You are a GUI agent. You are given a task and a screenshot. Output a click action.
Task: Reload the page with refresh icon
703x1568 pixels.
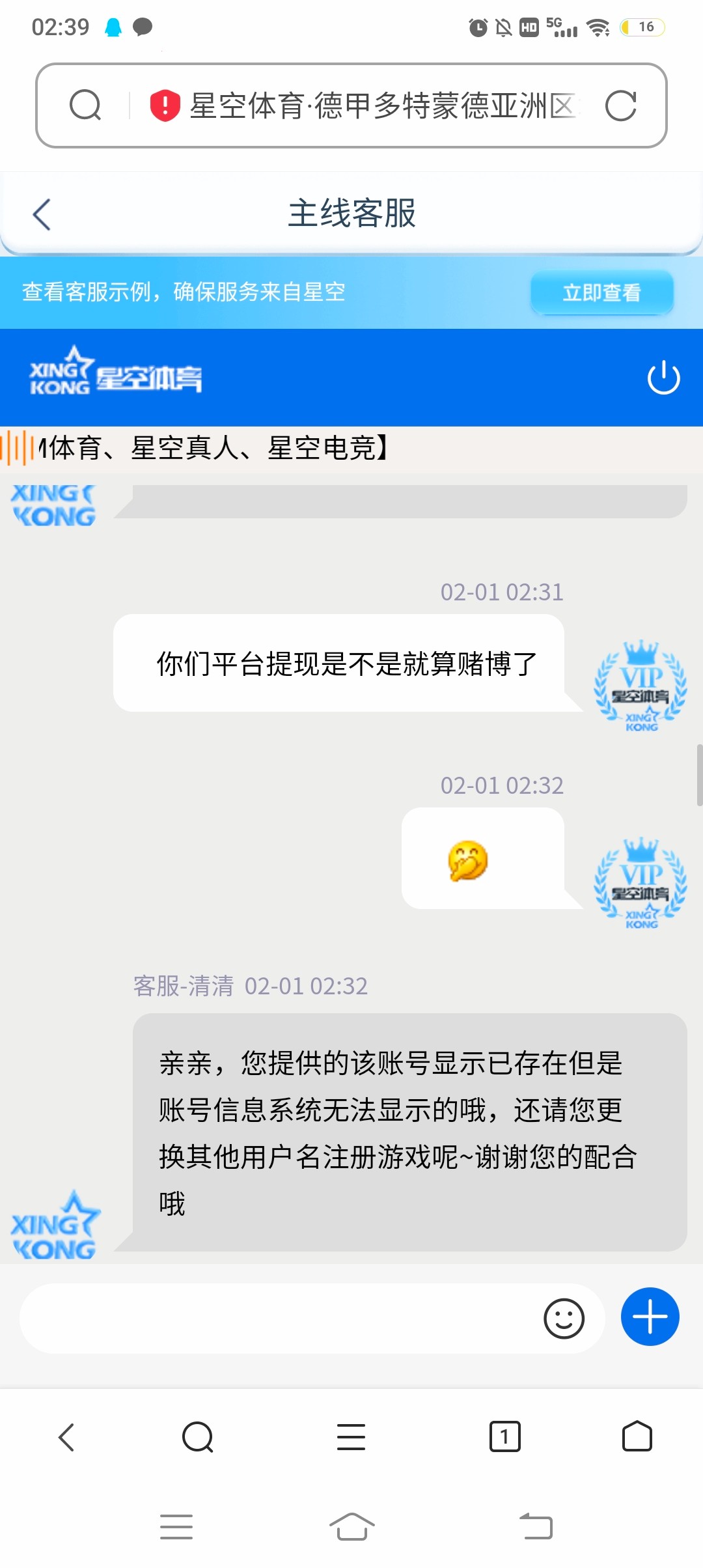(620, 105)
